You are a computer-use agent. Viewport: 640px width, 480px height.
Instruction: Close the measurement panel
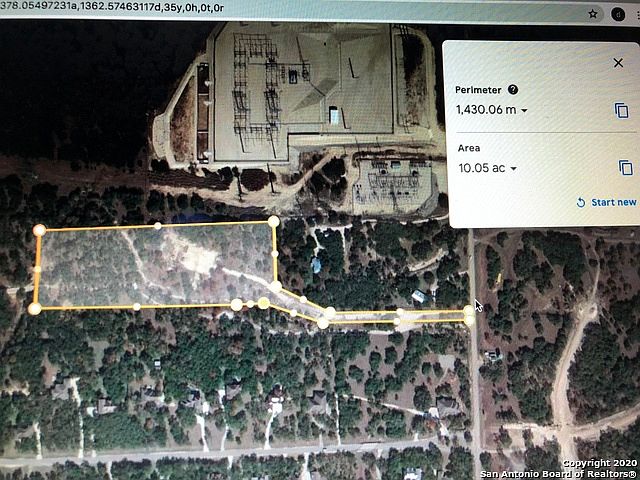point(618,62)
